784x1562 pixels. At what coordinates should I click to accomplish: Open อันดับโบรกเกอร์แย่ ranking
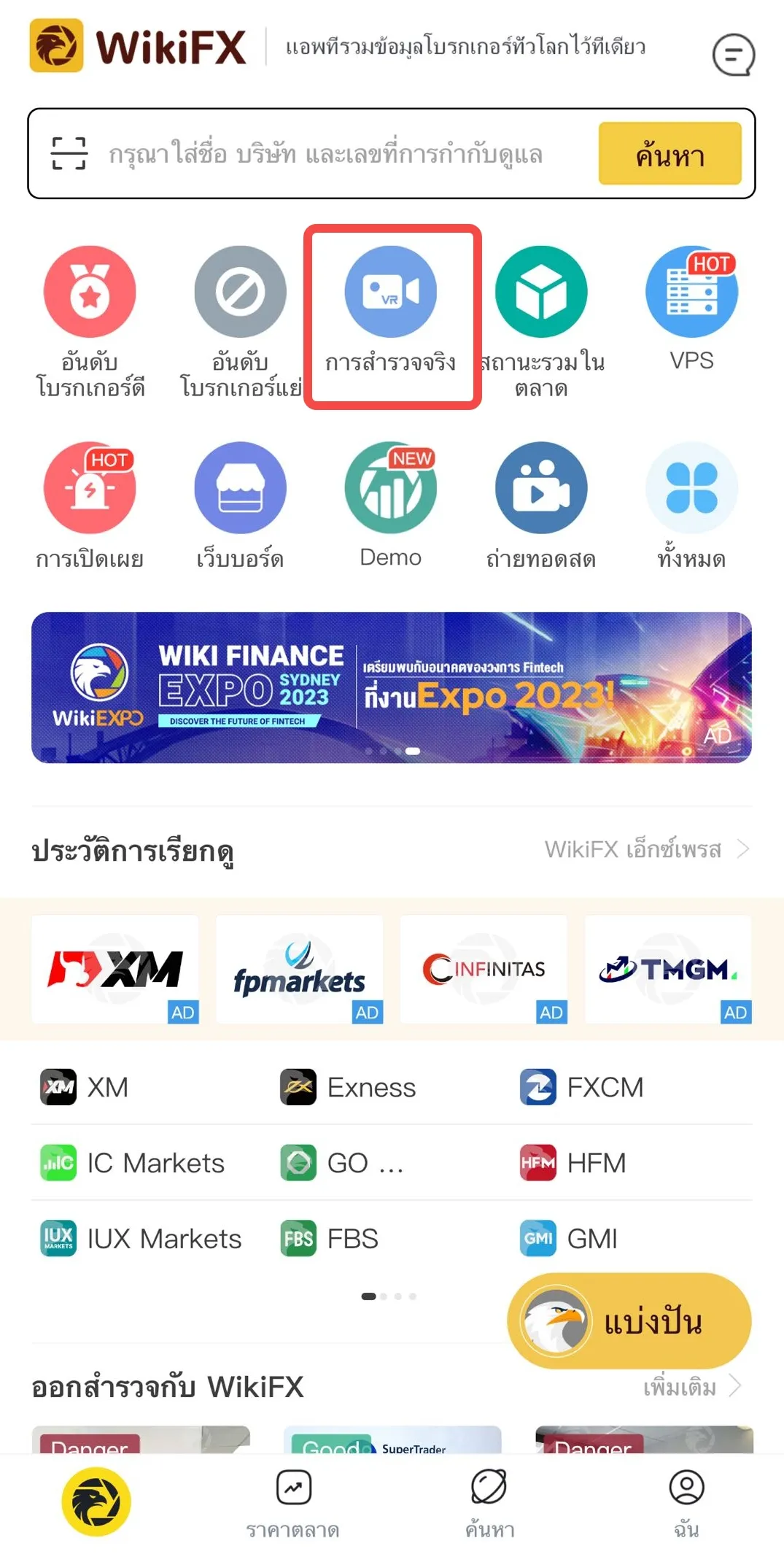pyautogui.click(x=241, y=322)
